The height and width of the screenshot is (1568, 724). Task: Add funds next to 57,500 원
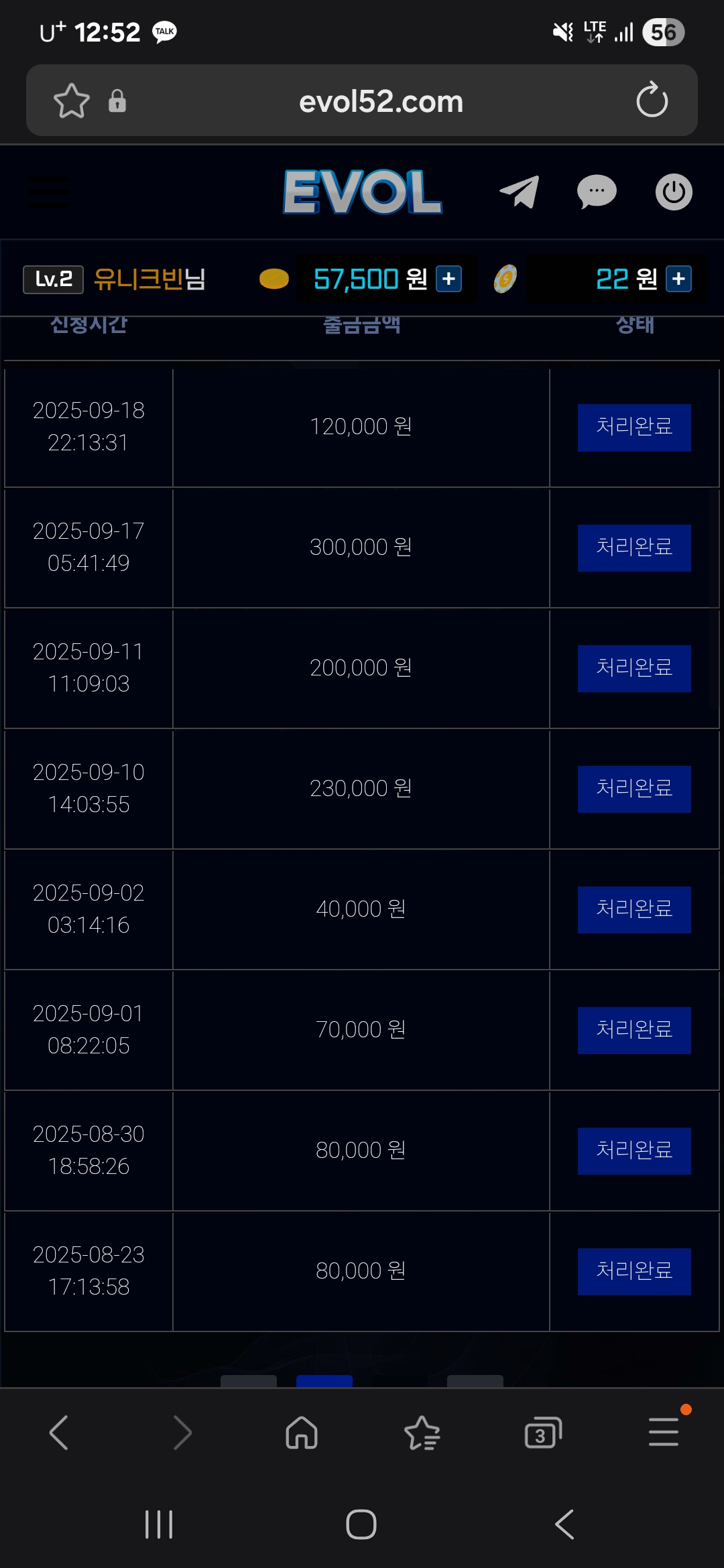click(449, 279)
